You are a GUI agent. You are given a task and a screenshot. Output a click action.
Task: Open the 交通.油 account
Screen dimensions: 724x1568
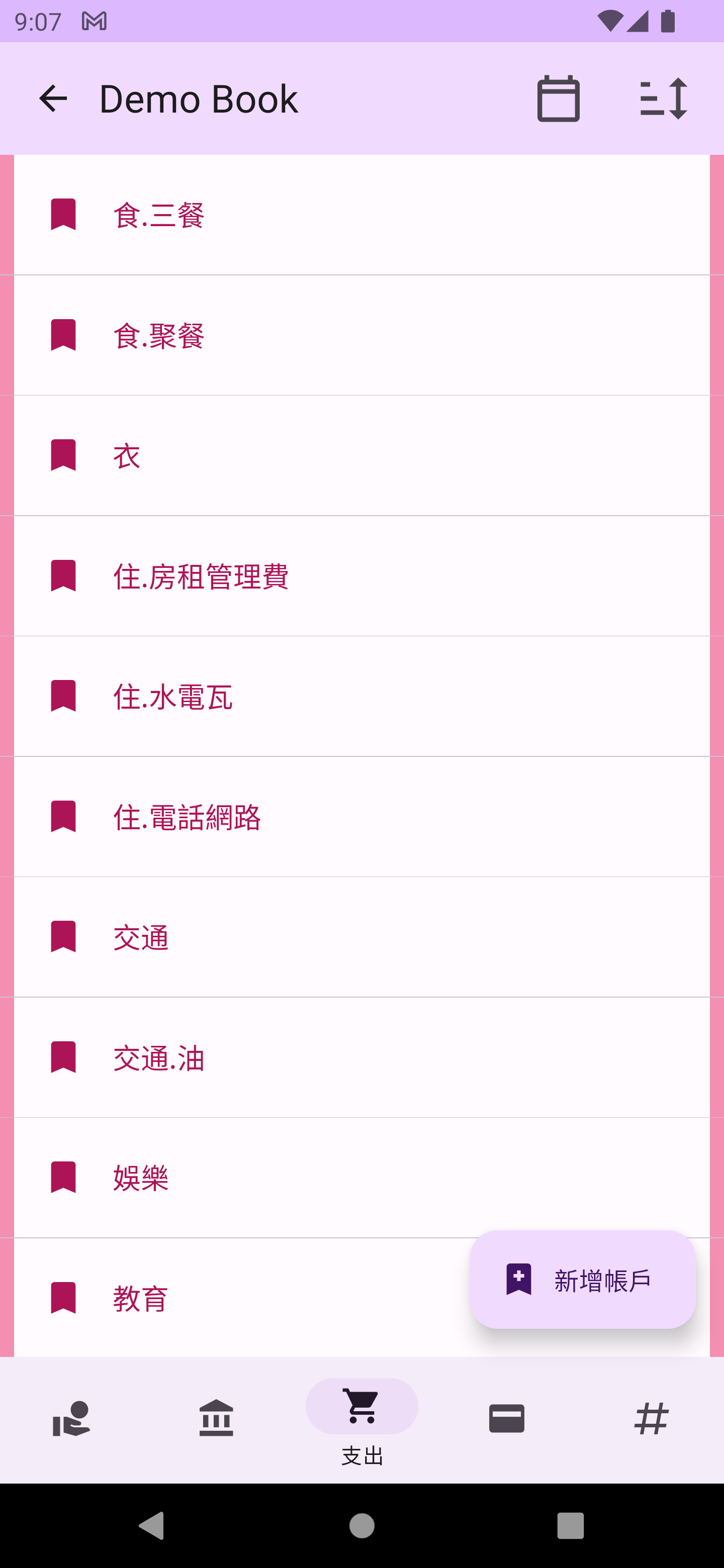pyautogui.click(x=361, y=1057)
